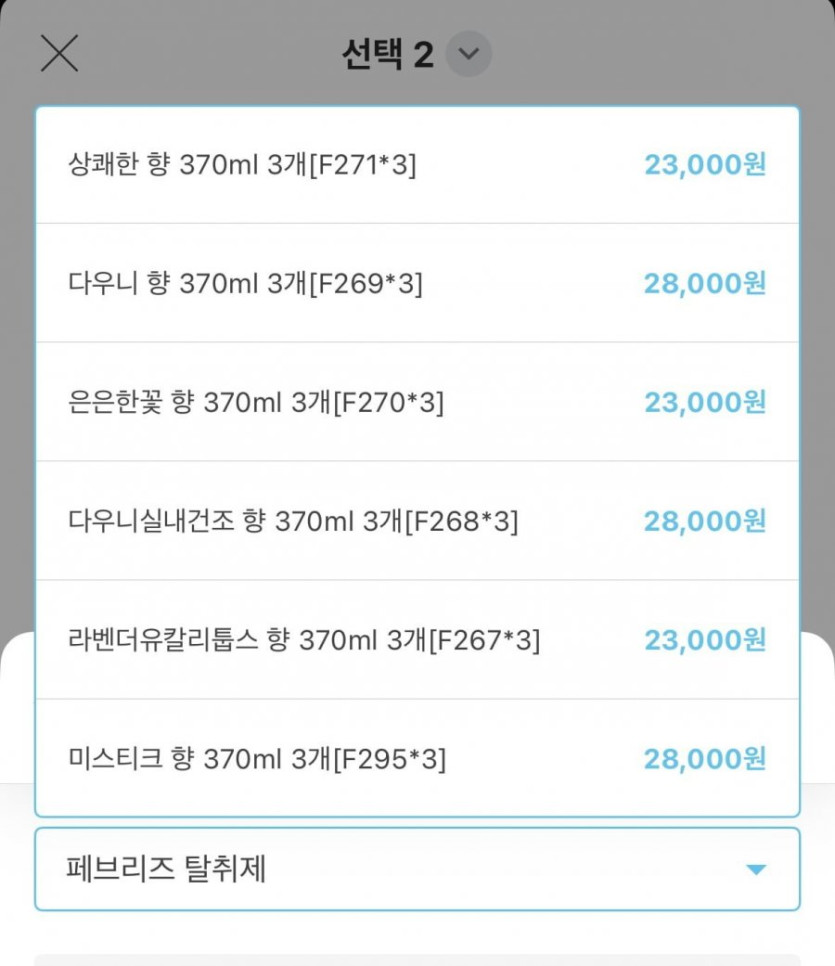Pick the 은은한꽃 향 370ml option
The width and height of the screenshot is (835, 966).
(417, 402)
